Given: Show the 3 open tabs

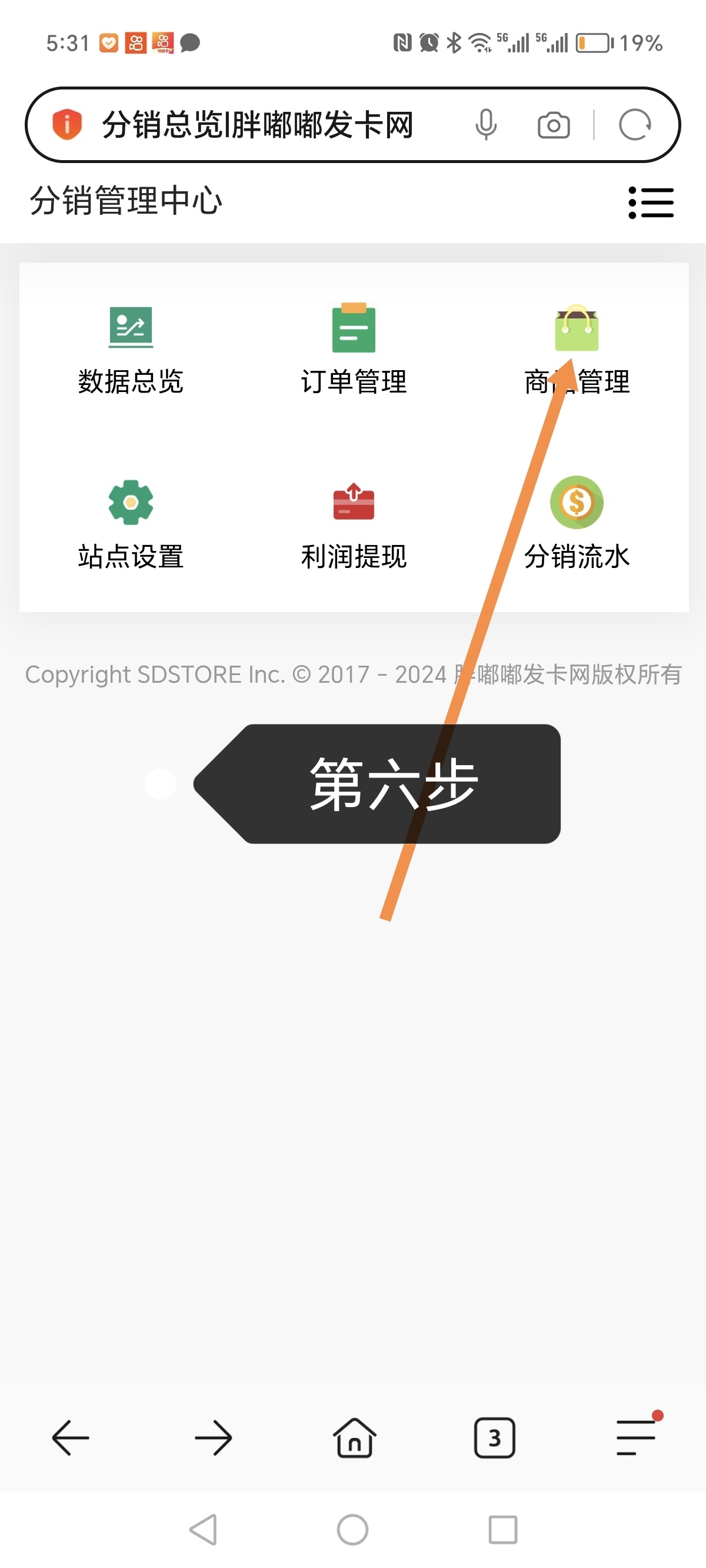Looking at the screenshot, I should pyautogui.click(x=494, y=1438).
